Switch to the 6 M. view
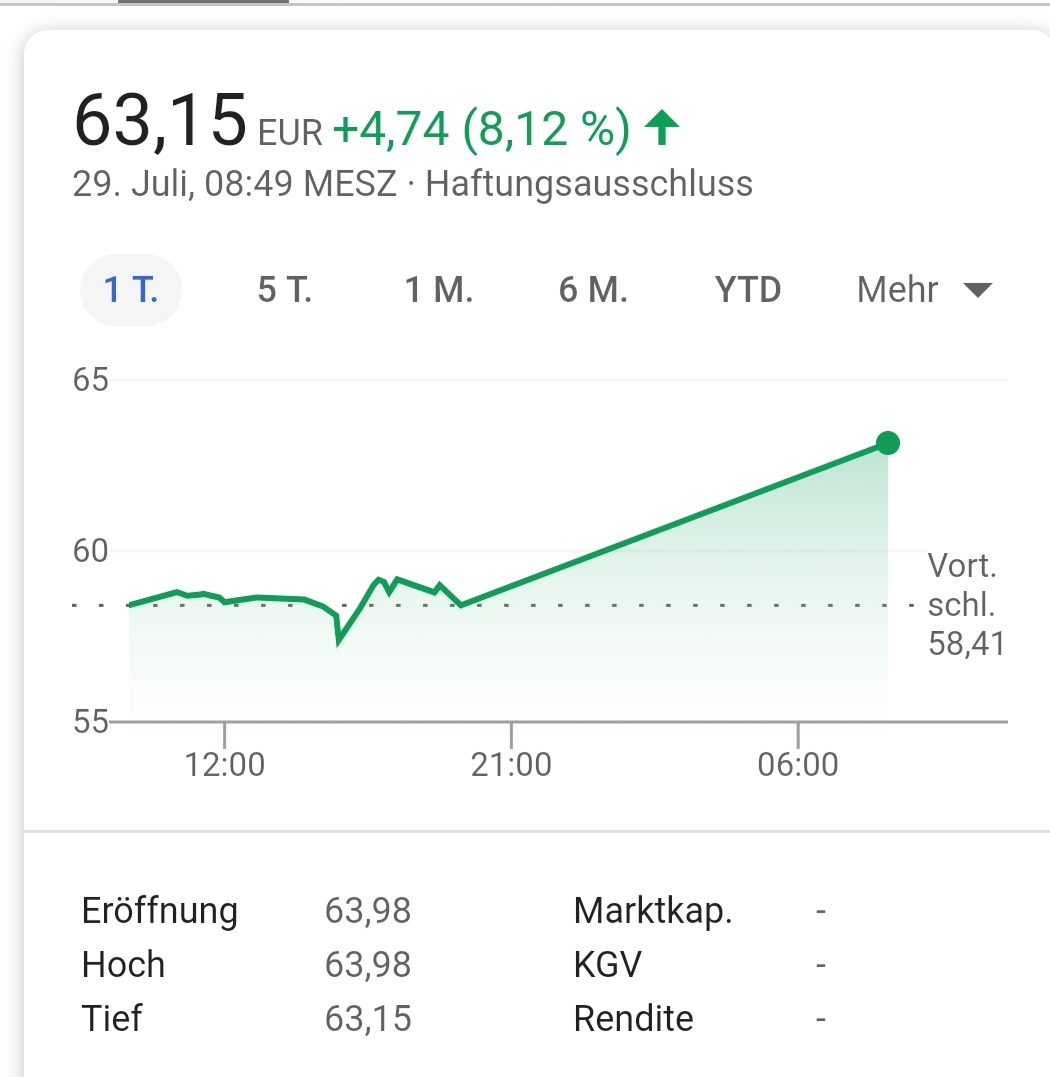The width and height of the screenshot is (1050, 1077). [x=593, y=290]
